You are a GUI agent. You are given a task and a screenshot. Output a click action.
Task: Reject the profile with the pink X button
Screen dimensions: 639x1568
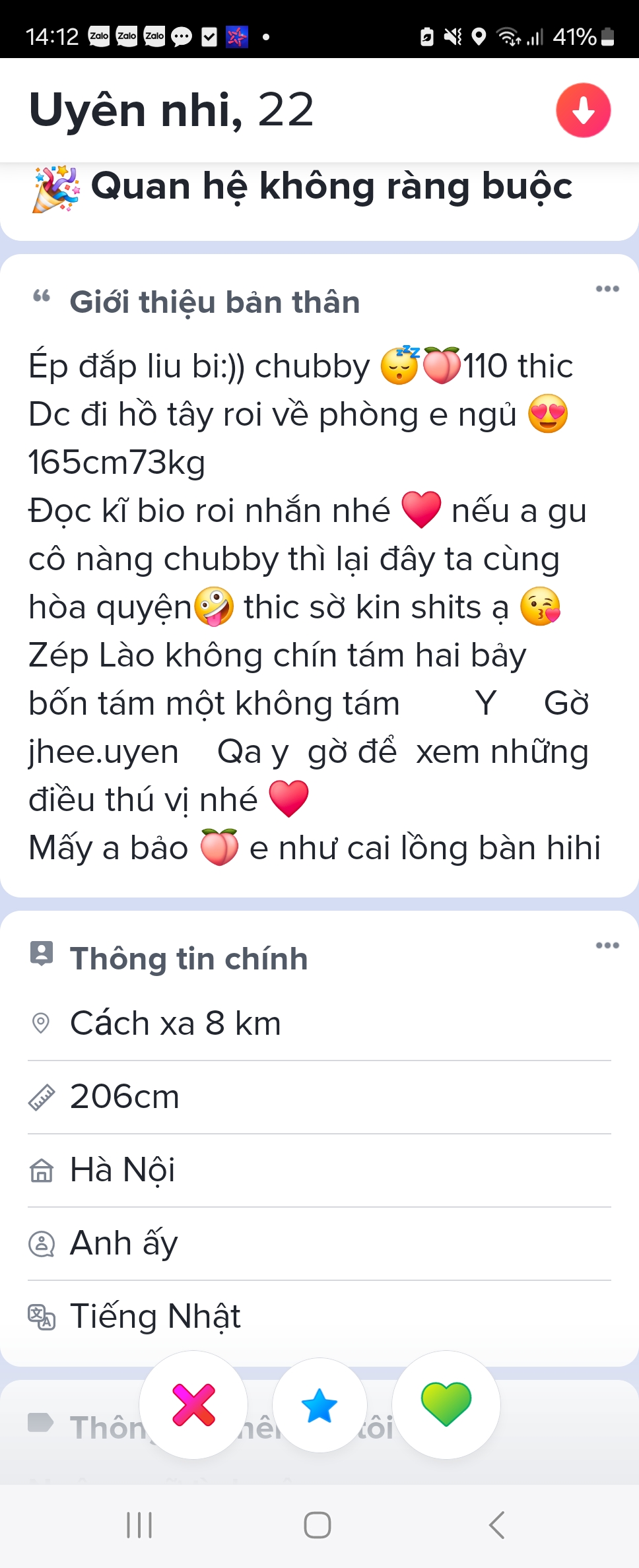[193, 1404]
